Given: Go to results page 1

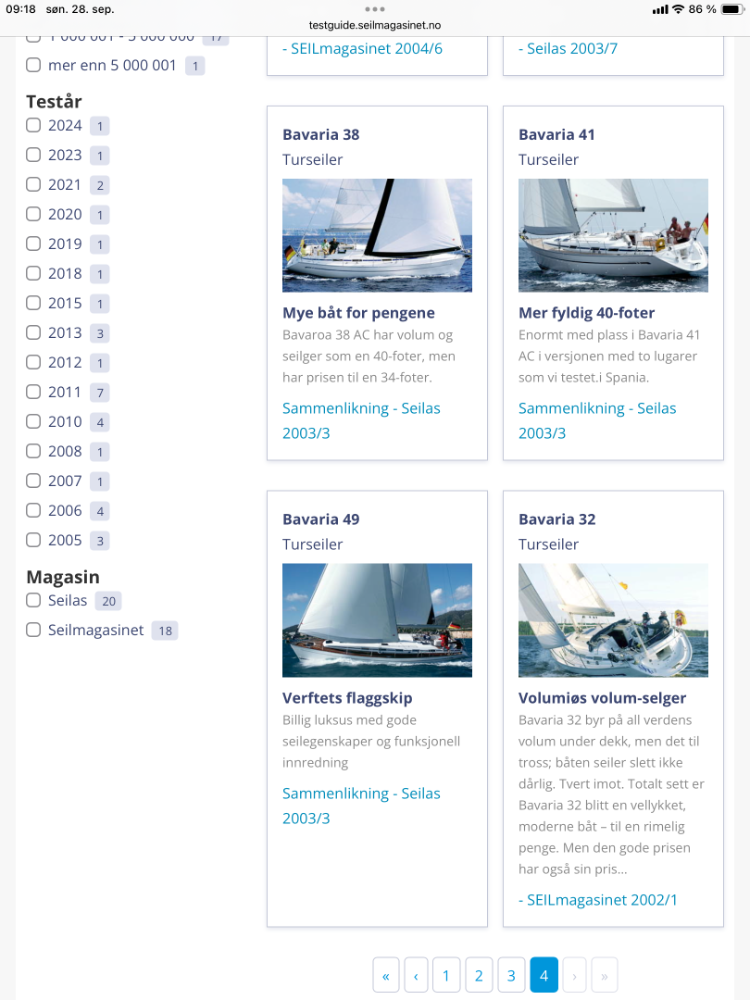Looking at the screenshot, I should 446,975.
